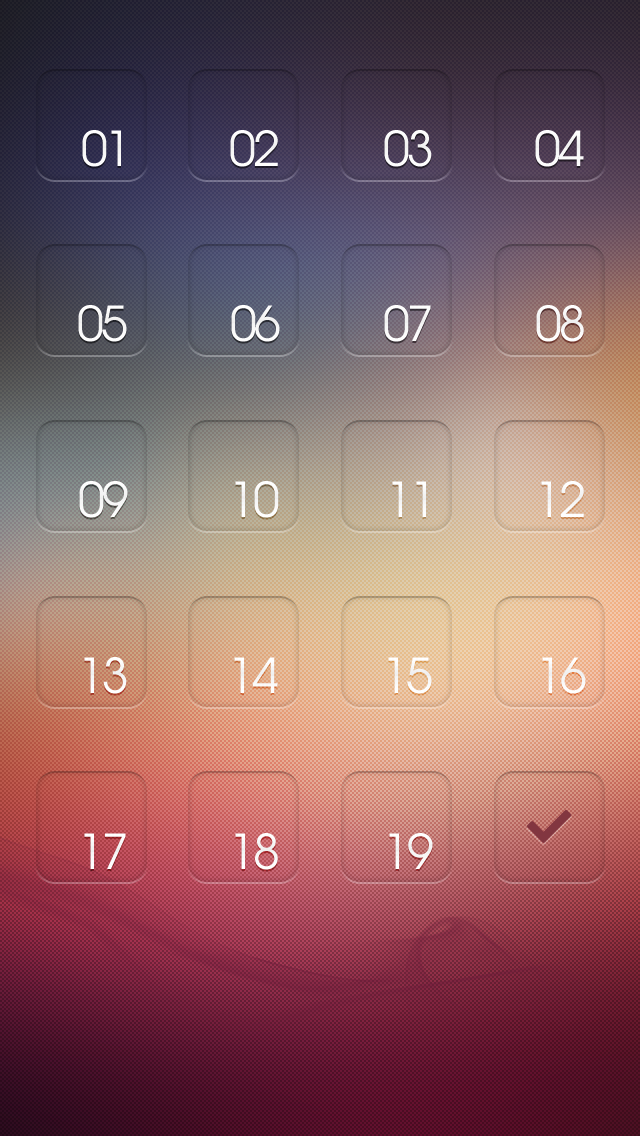Image resolution: width=640 pixels, height=1136 pixels.
Task: Tap the 02 tile
Action: point(244,125)
